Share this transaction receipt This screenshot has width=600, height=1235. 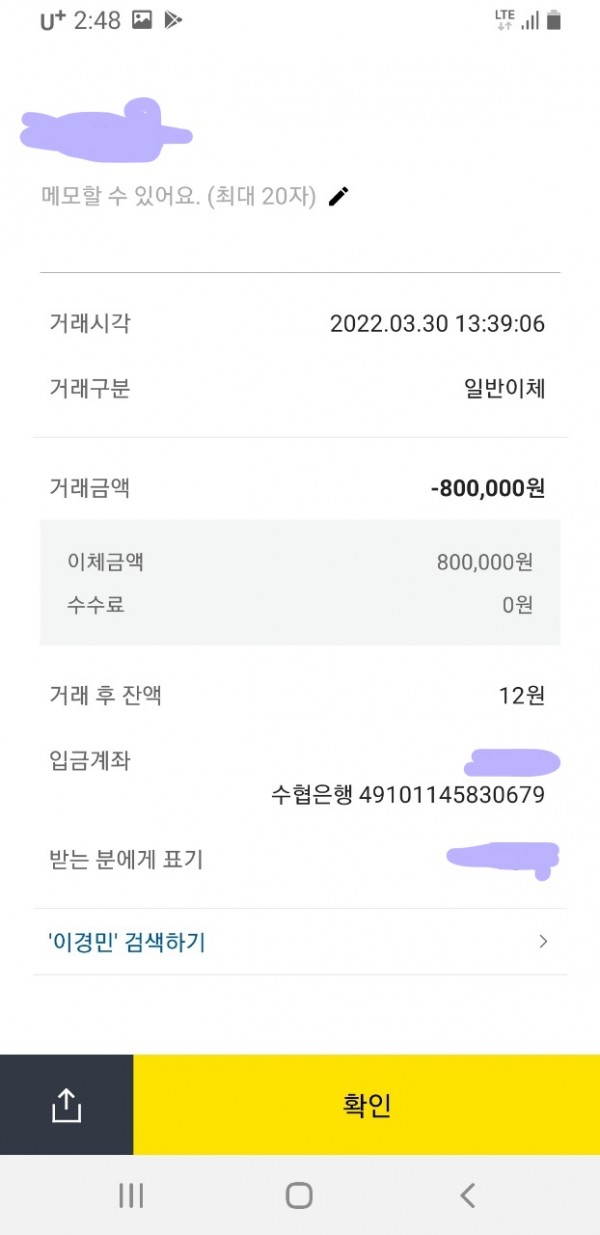(x=66, y=1105)
